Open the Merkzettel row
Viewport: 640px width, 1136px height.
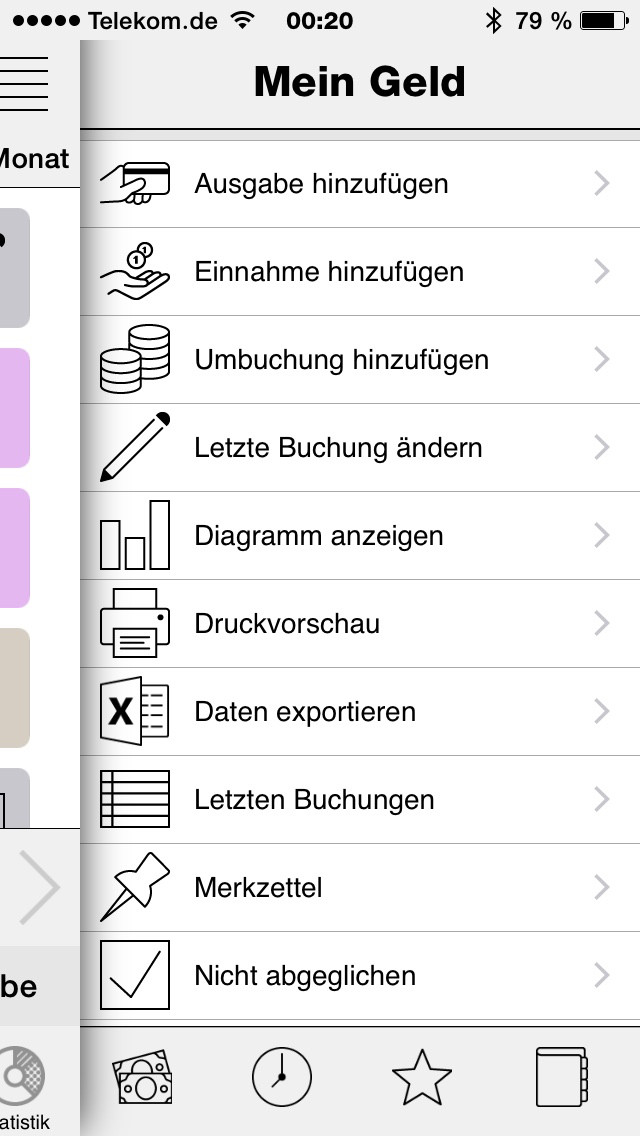coord(360,888)
